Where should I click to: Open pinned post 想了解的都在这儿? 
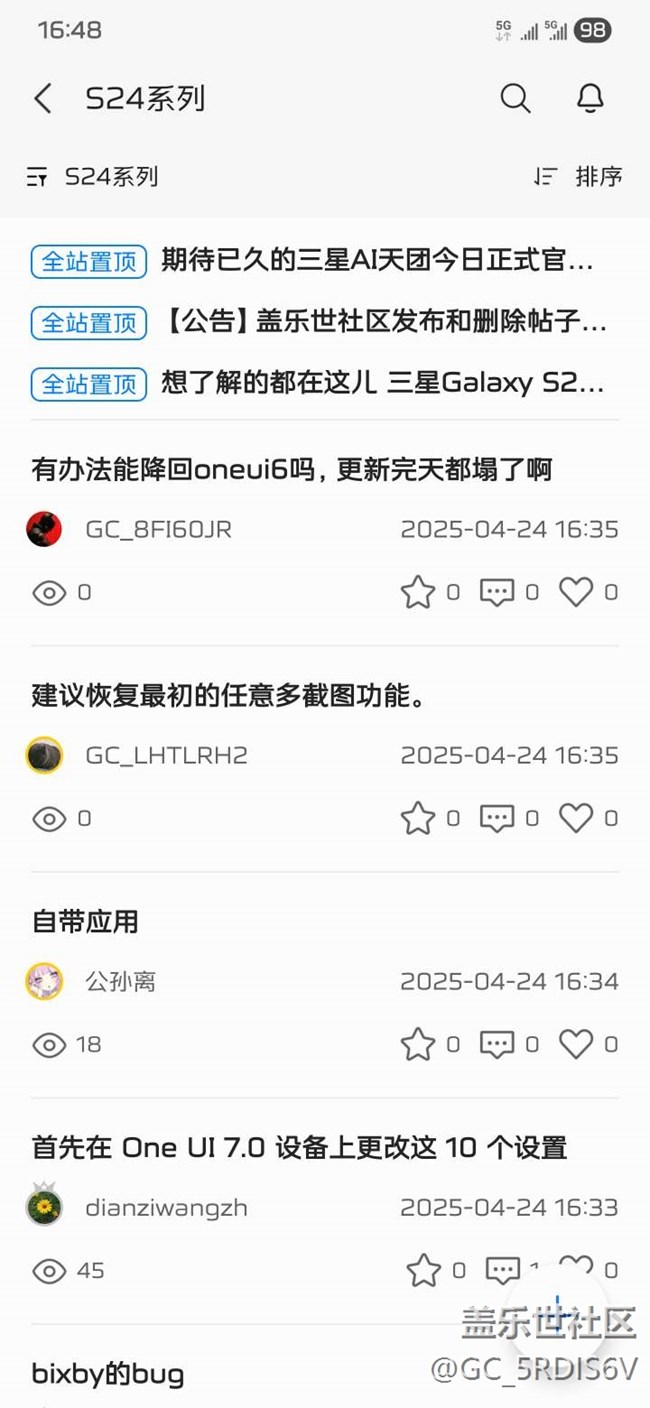tap(382, 382)
